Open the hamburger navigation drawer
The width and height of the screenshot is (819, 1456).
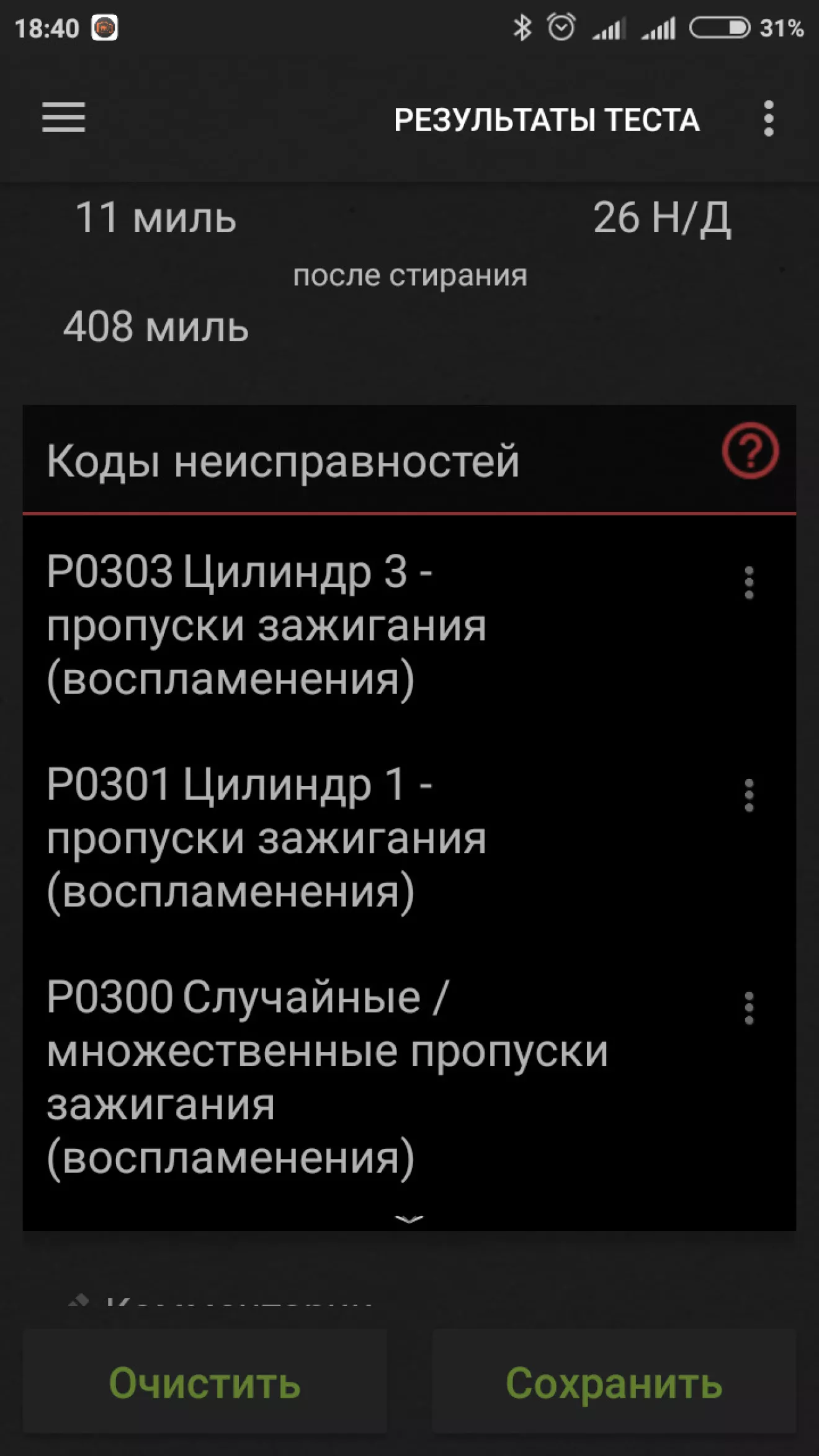coord(63,118)
